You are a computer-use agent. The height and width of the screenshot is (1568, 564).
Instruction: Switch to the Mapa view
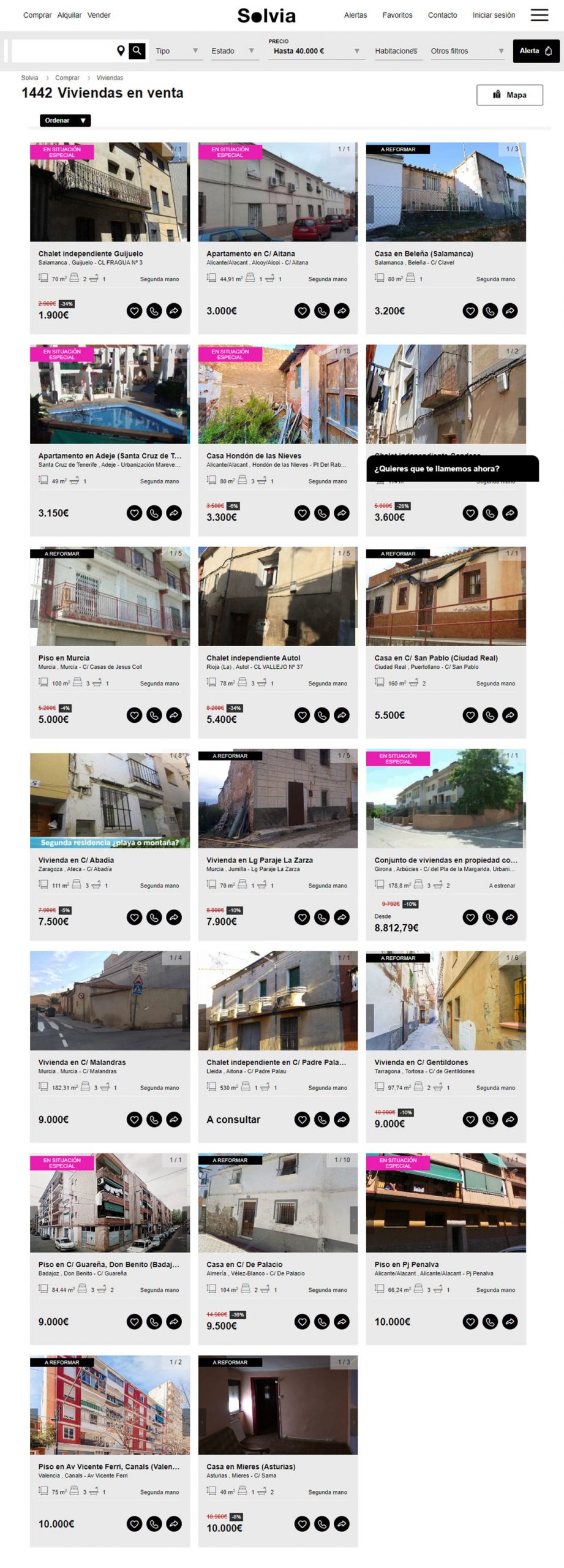point(509,95)
